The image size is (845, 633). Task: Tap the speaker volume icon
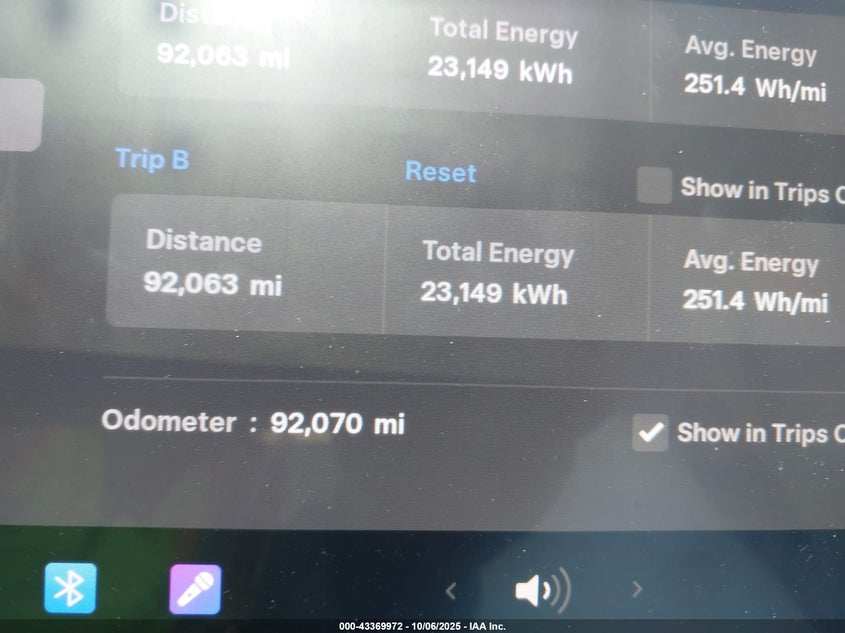pos(540,590)
